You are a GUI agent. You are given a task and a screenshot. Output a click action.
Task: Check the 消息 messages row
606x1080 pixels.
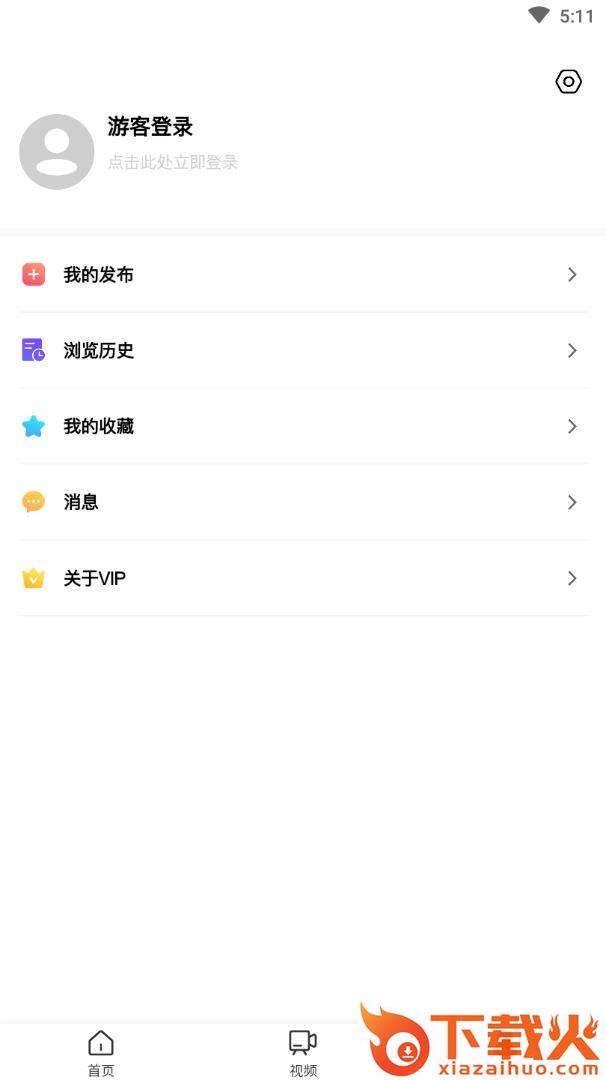300,502
